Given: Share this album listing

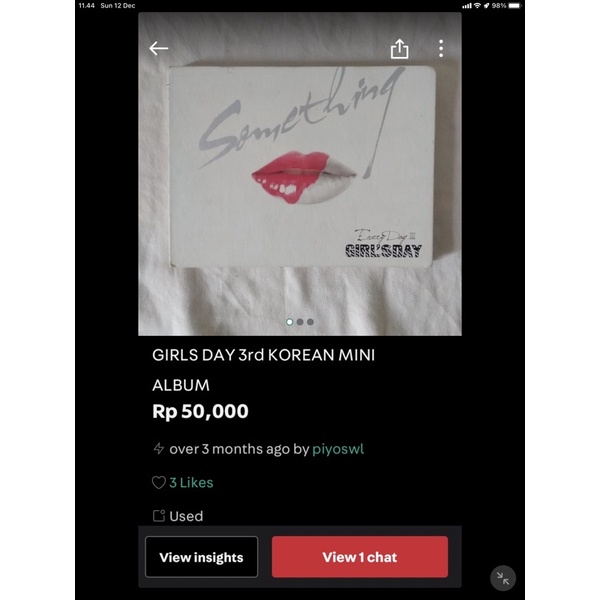Looking at the screenshot, I should (399, 49).
